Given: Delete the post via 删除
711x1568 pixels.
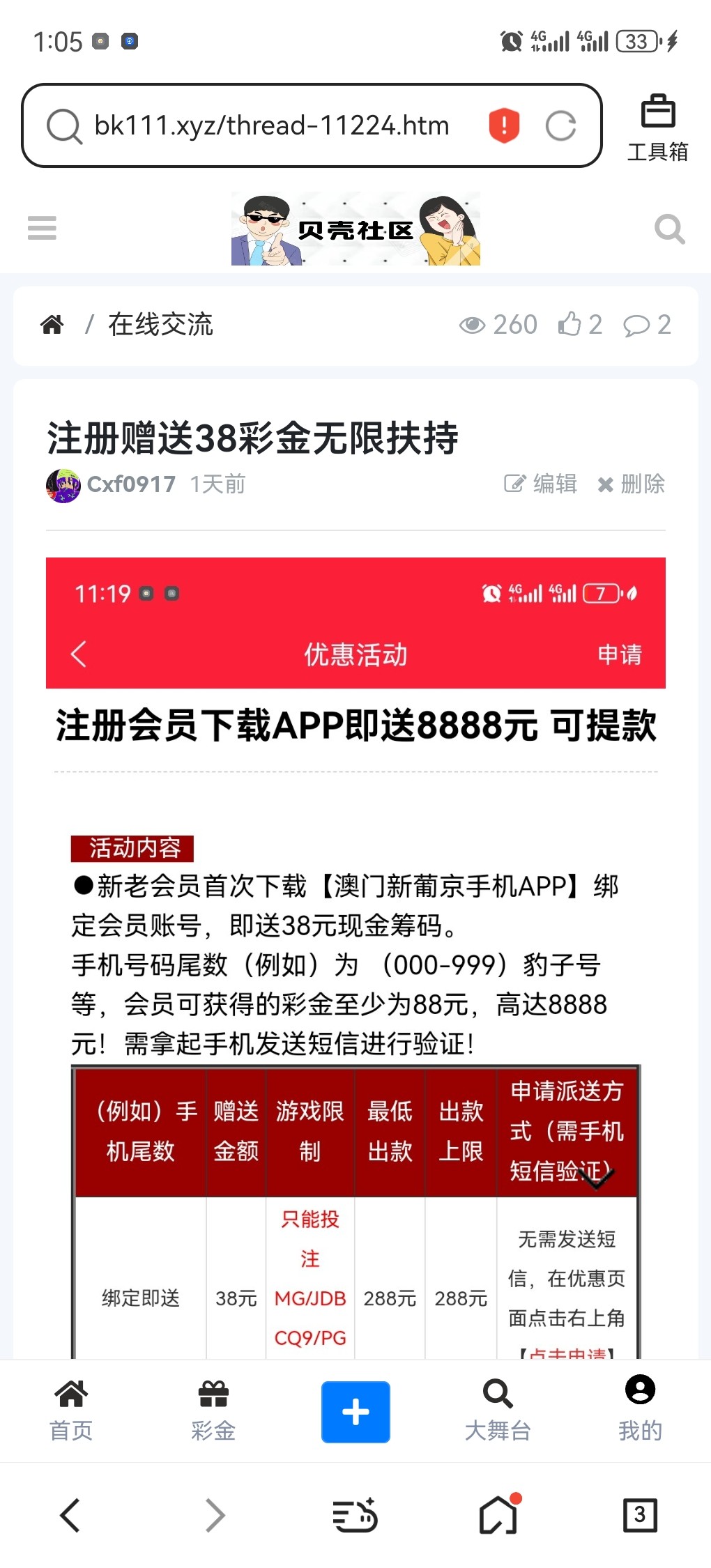Looking at the screenshot, I should [x=631, y=484].
